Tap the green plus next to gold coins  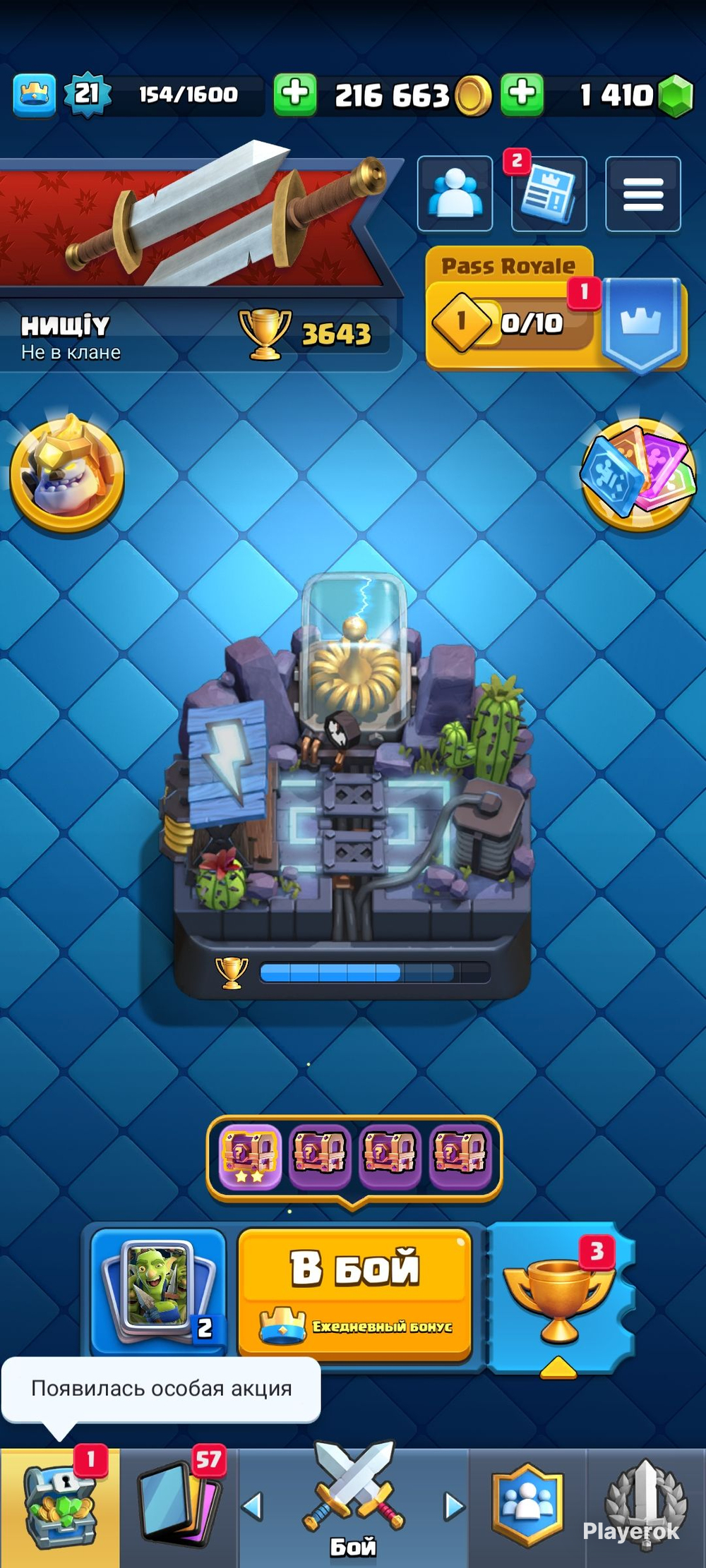coord(294,94)
